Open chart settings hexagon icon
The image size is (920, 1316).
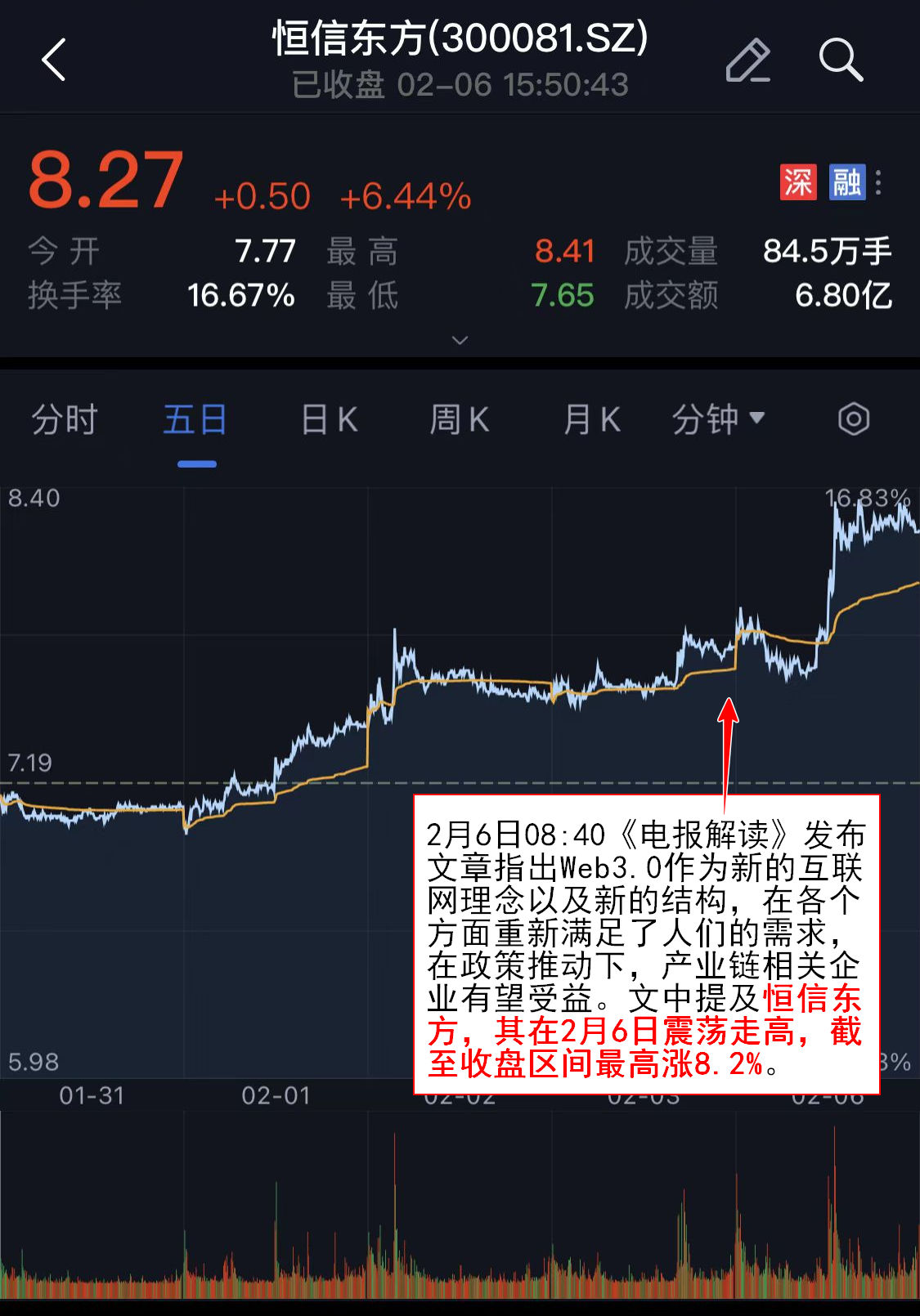coord(853,419)
